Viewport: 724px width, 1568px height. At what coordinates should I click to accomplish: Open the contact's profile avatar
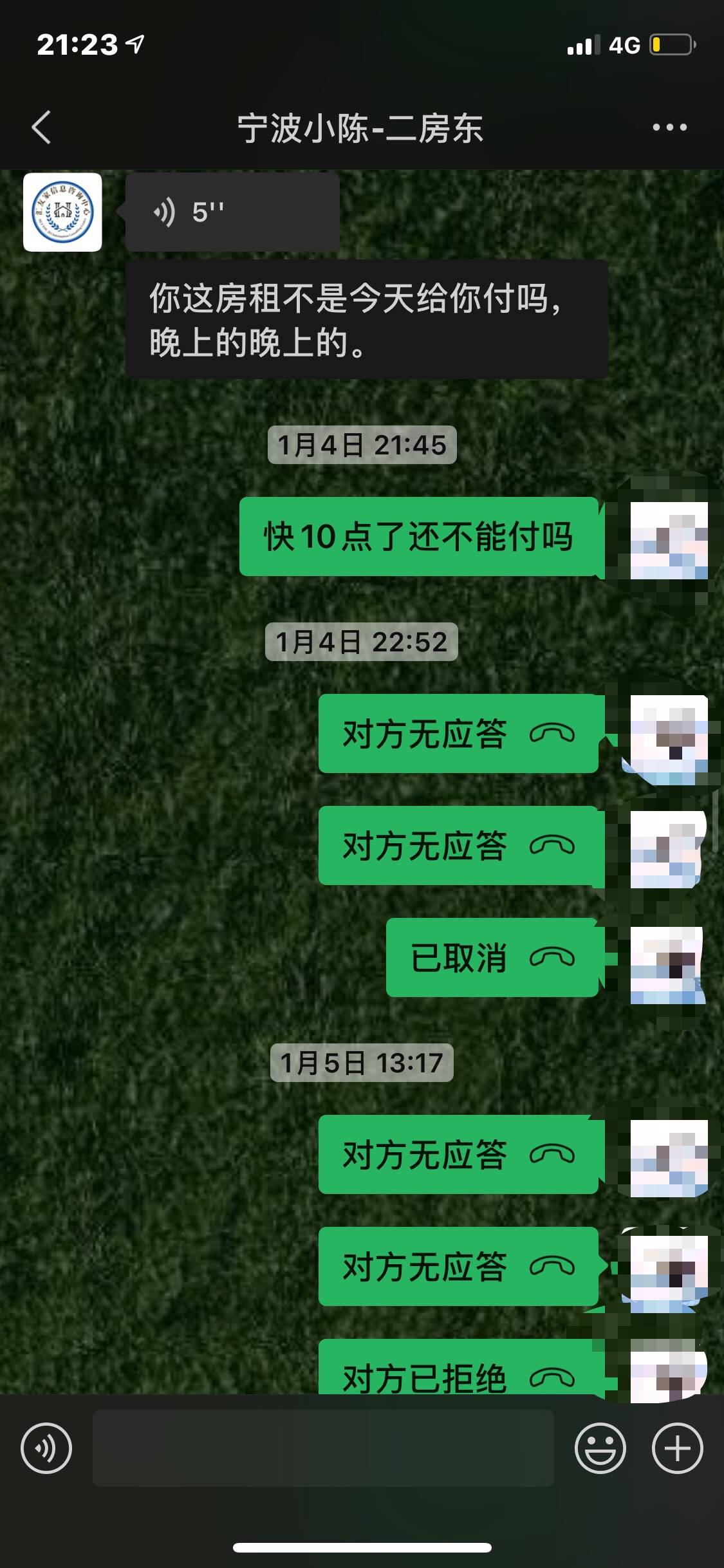tap(62, 212)
